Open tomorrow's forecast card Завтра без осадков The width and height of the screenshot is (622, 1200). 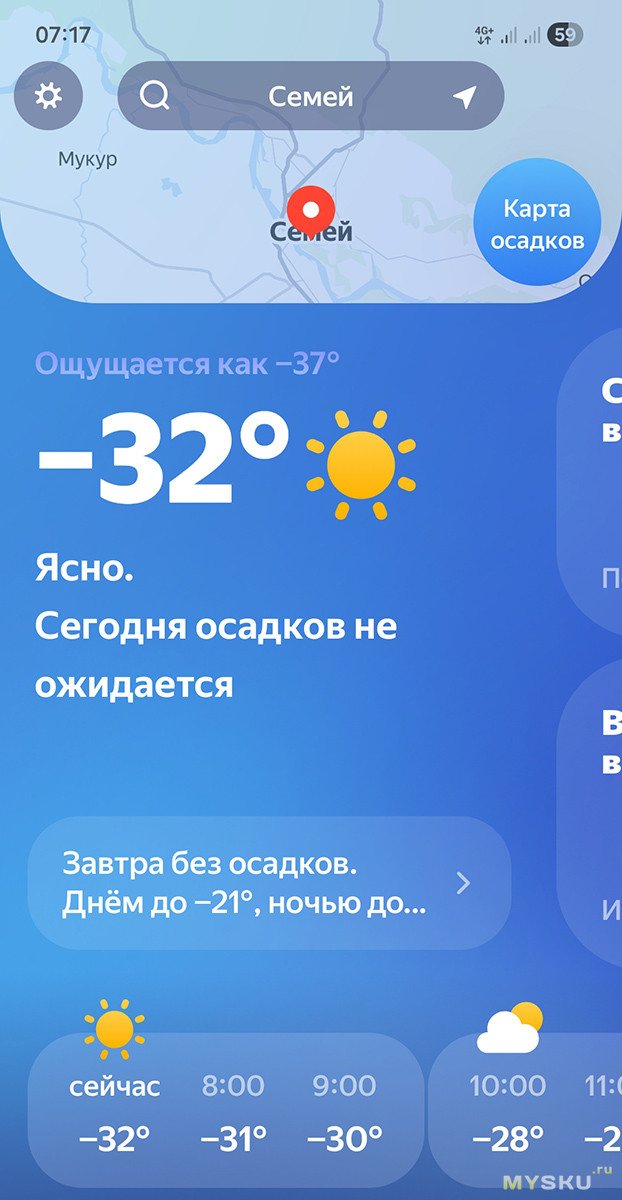tap(268, 883)
